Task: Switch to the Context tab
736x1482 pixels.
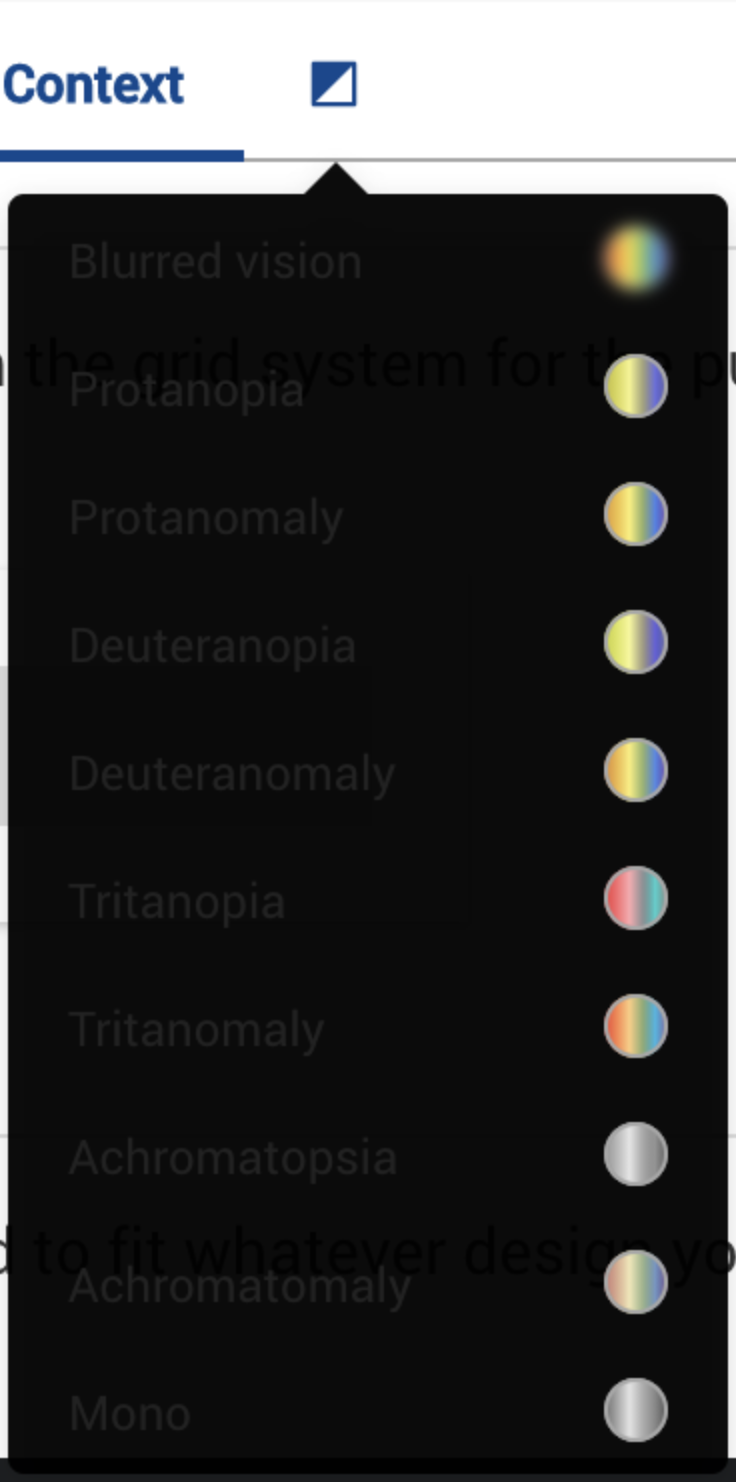Action: [93, 85]
